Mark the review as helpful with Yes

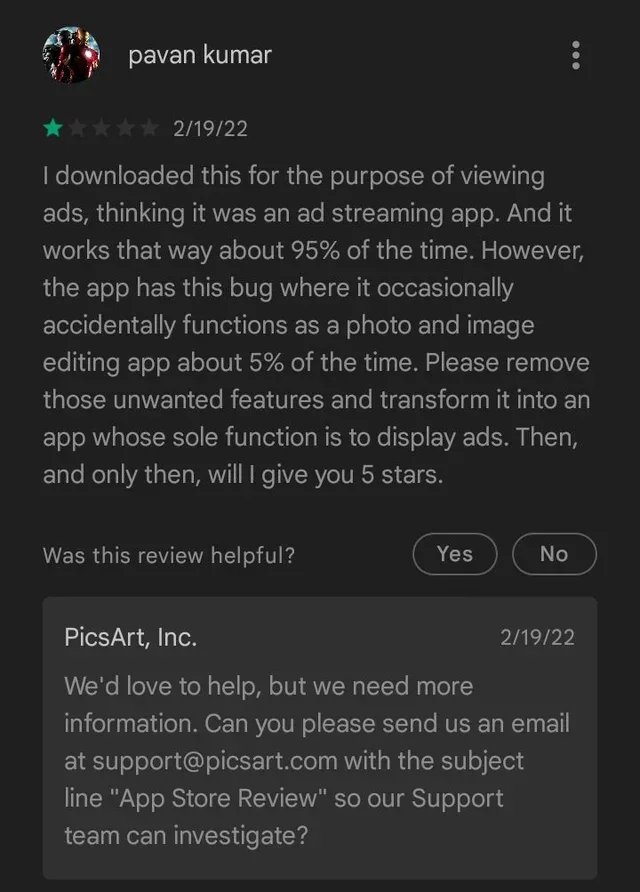[x=454, y=554]
